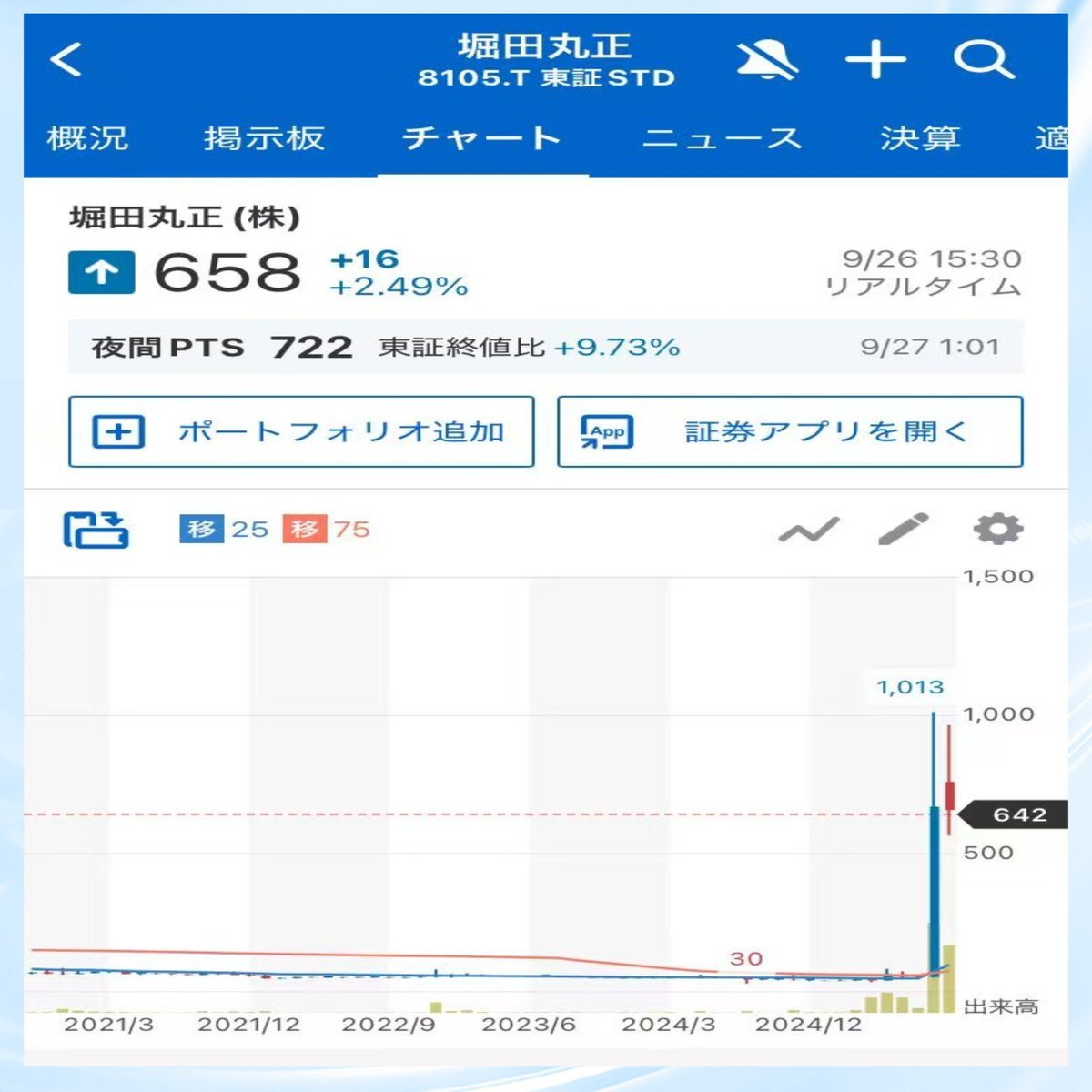Open the search magnifier
Viewport: 1092px width, 1092px height.
984,60
